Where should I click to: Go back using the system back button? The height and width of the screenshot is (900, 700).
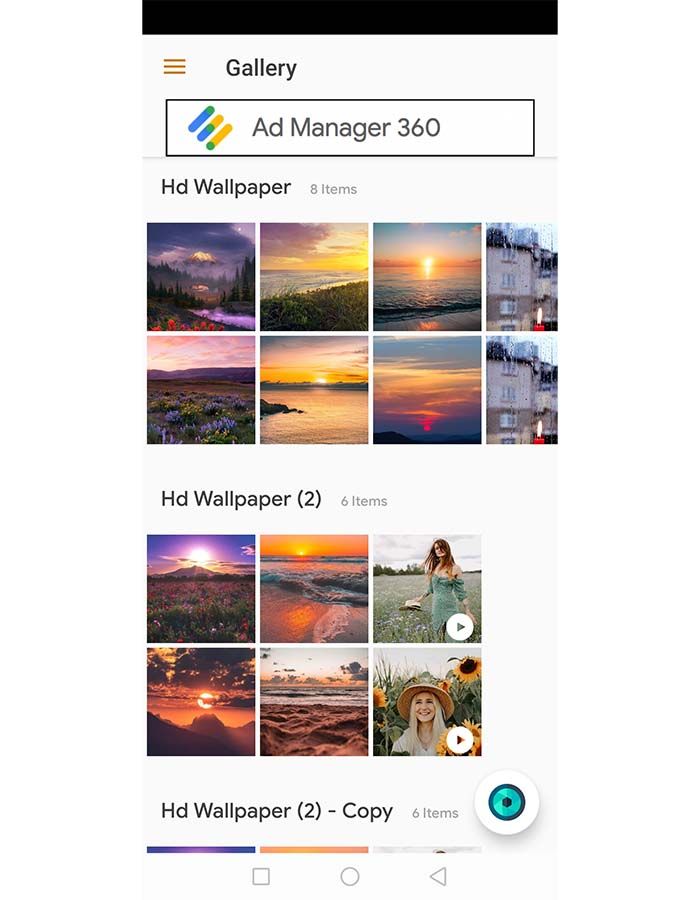point(437,876)
